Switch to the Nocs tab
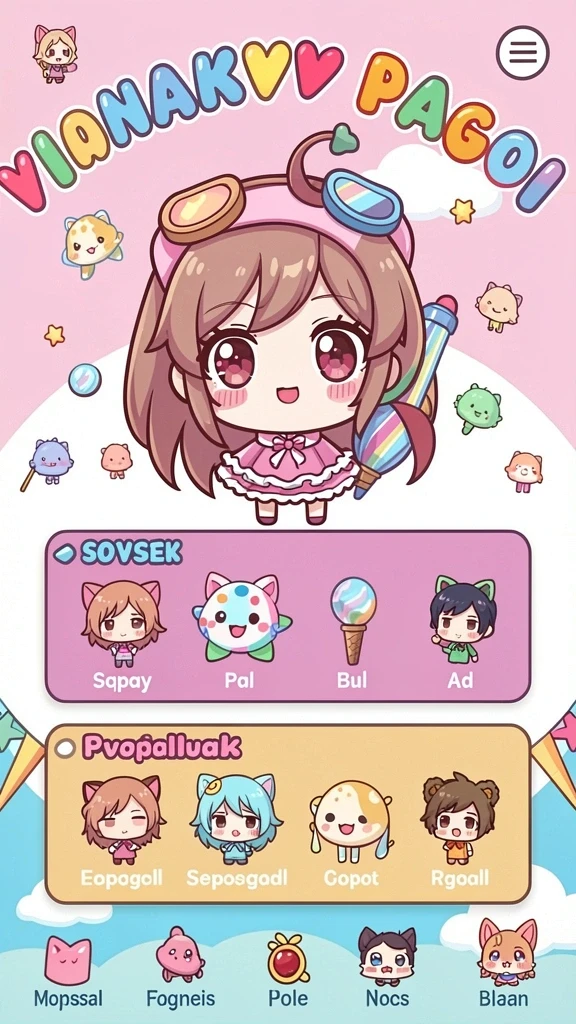 click(387, 969)
